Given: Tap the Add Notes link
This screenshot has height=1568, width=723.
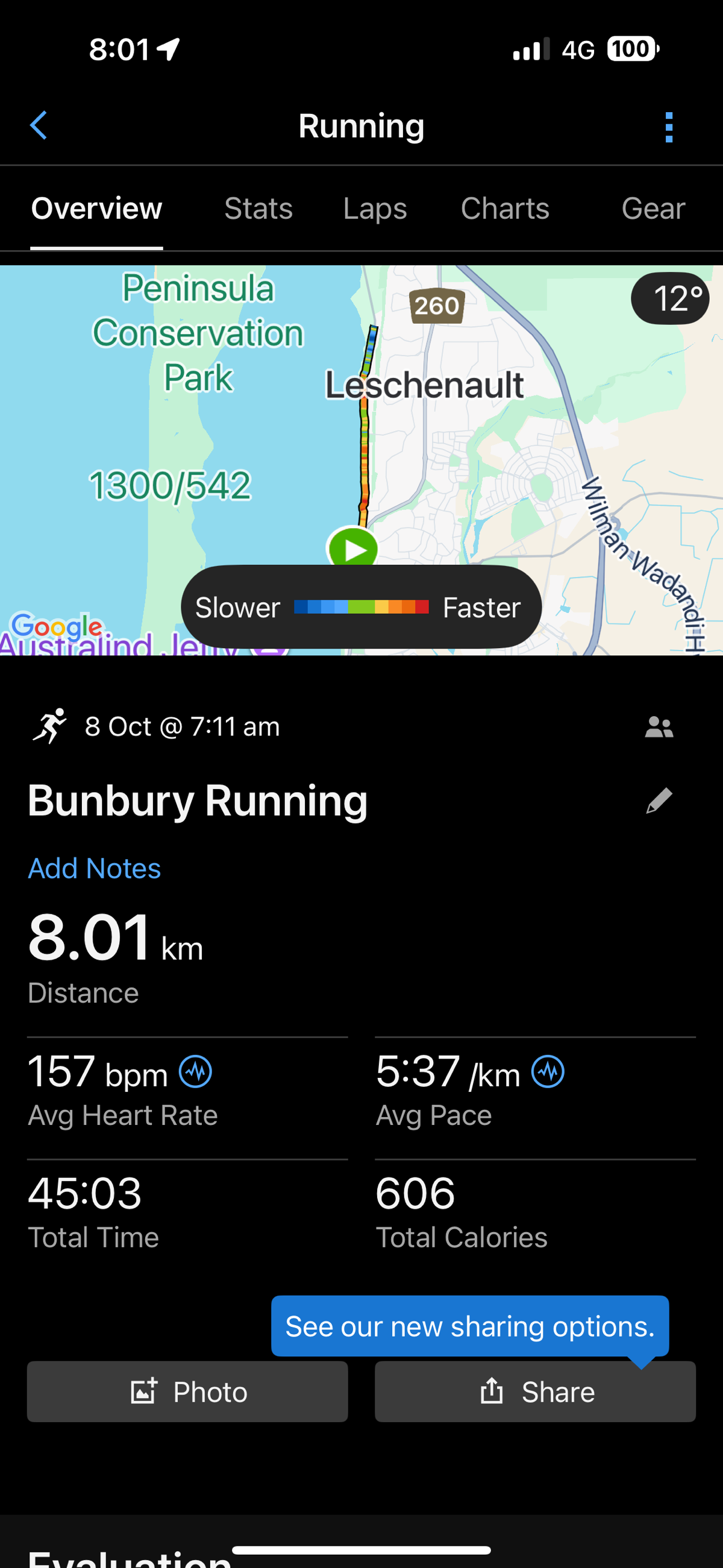Looking at the screenshot, I should pos(95,868).
